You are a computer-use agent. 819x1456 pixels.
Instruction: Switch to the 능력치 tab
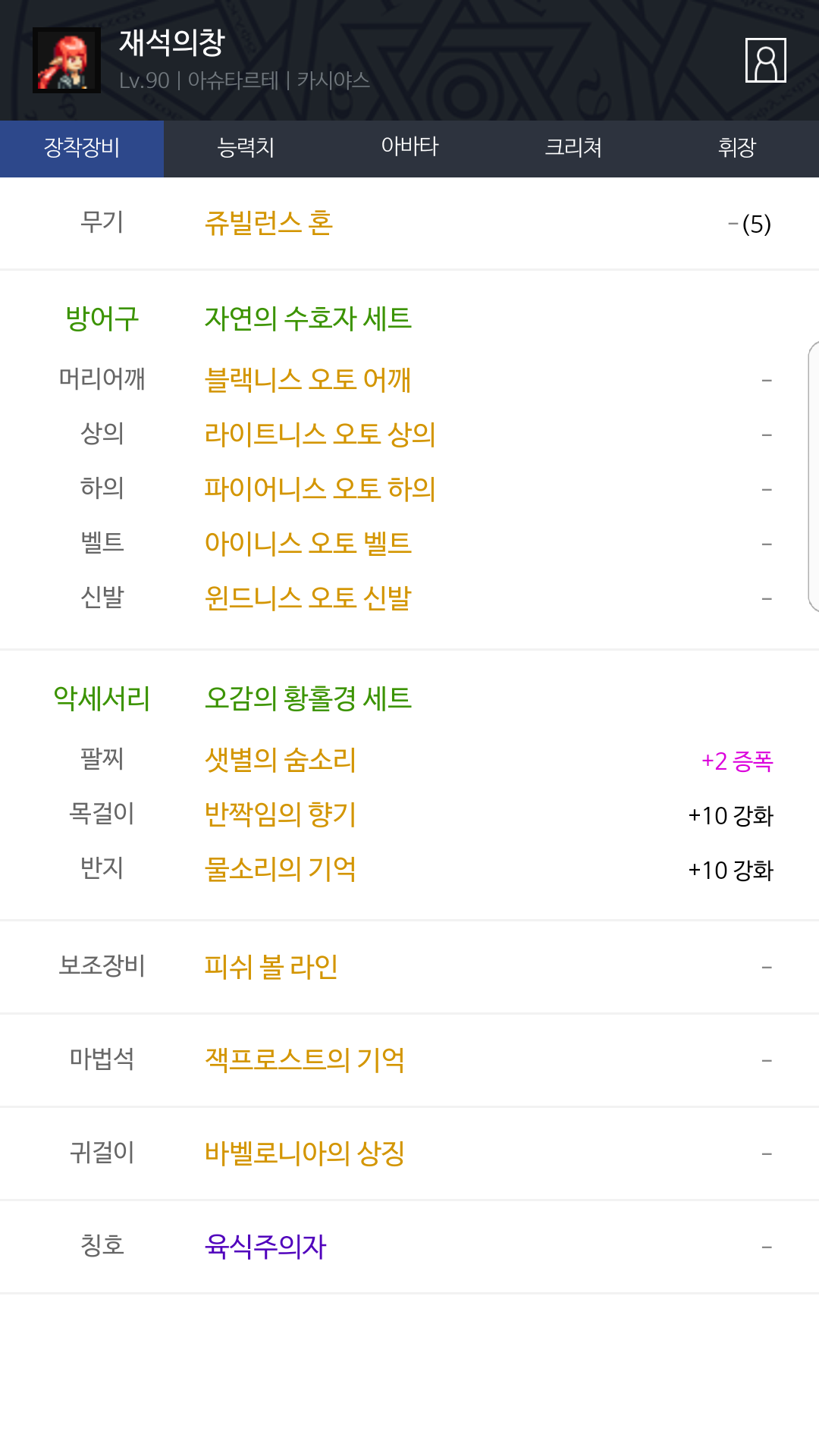pyautogui.click(x=246, y=148)
